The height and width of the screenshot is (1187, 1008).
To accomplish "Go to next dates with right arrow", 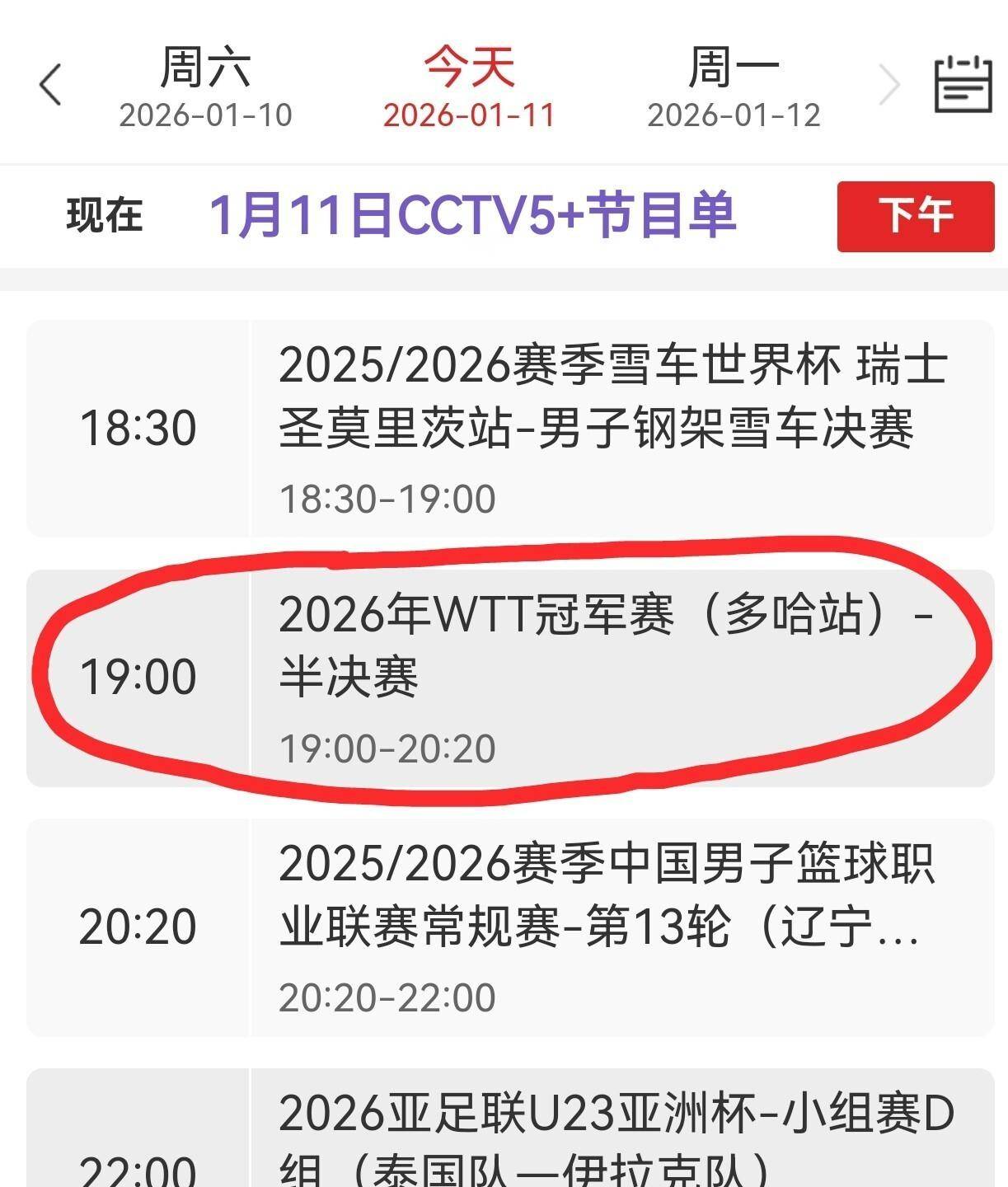I will [889, 85].
